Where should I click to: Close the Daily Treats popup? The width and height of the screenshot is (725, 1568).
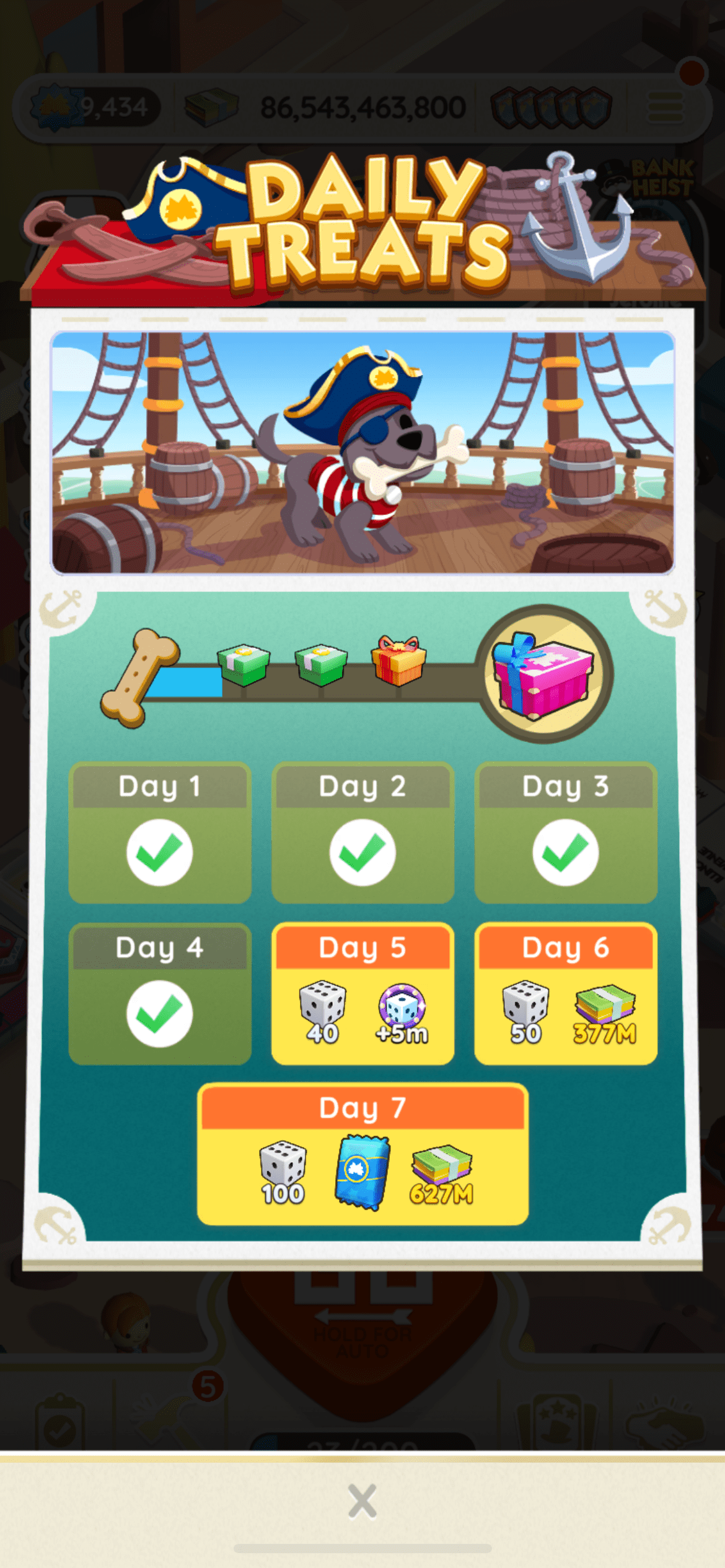(x=362, y=1501)
